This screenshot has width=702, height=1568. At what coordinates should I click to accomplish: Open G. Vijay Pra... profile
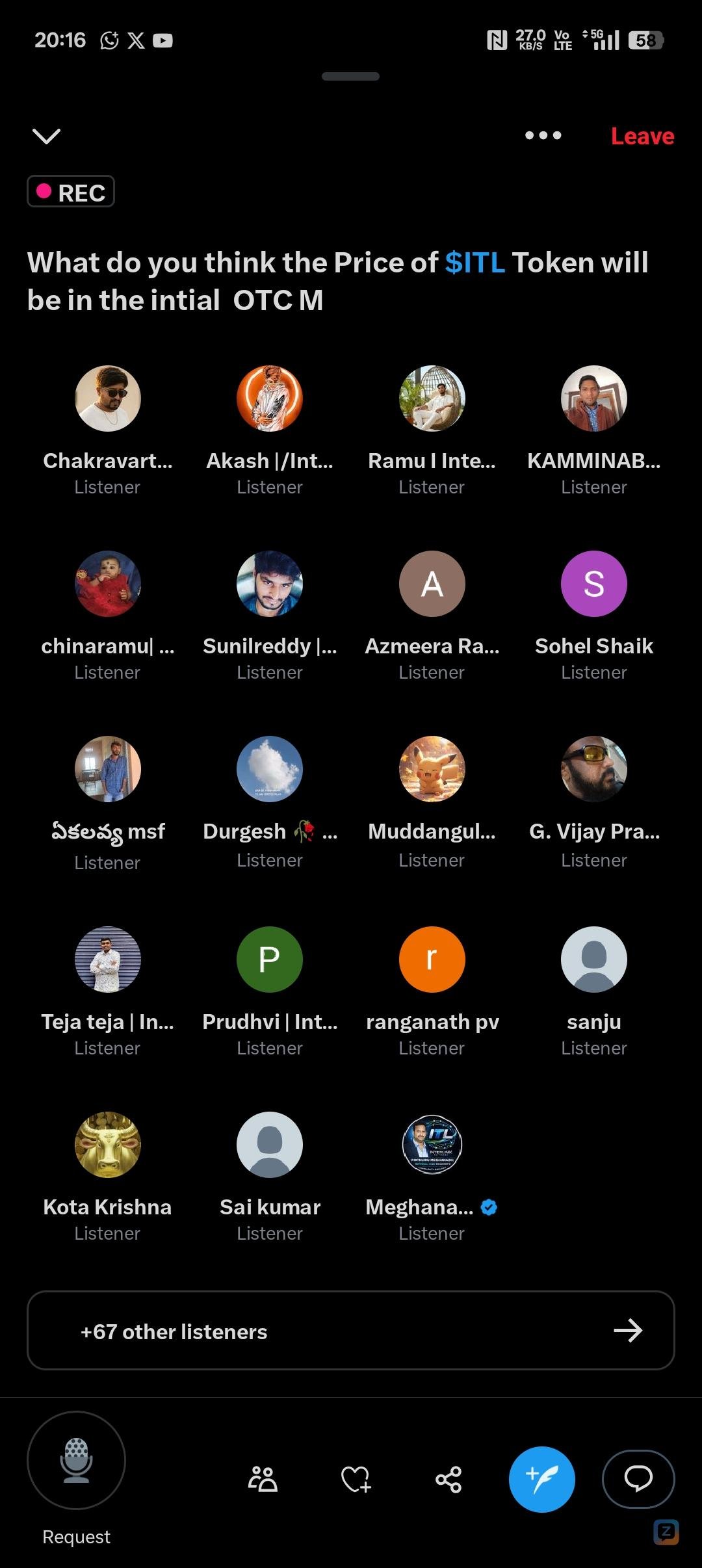593,769
